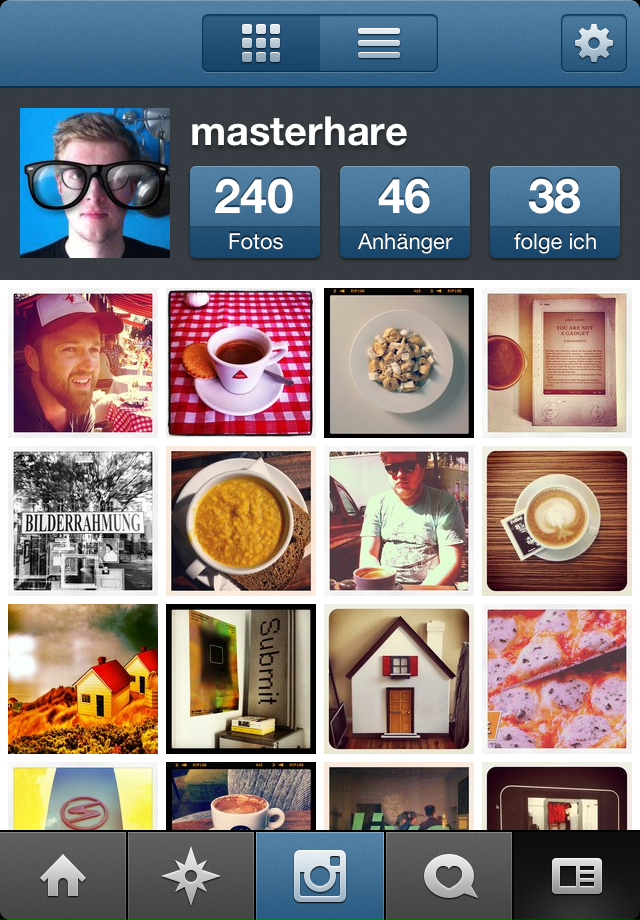View the e-reader book photo
Screen dimensions: 640x920
tap(556, 363)
